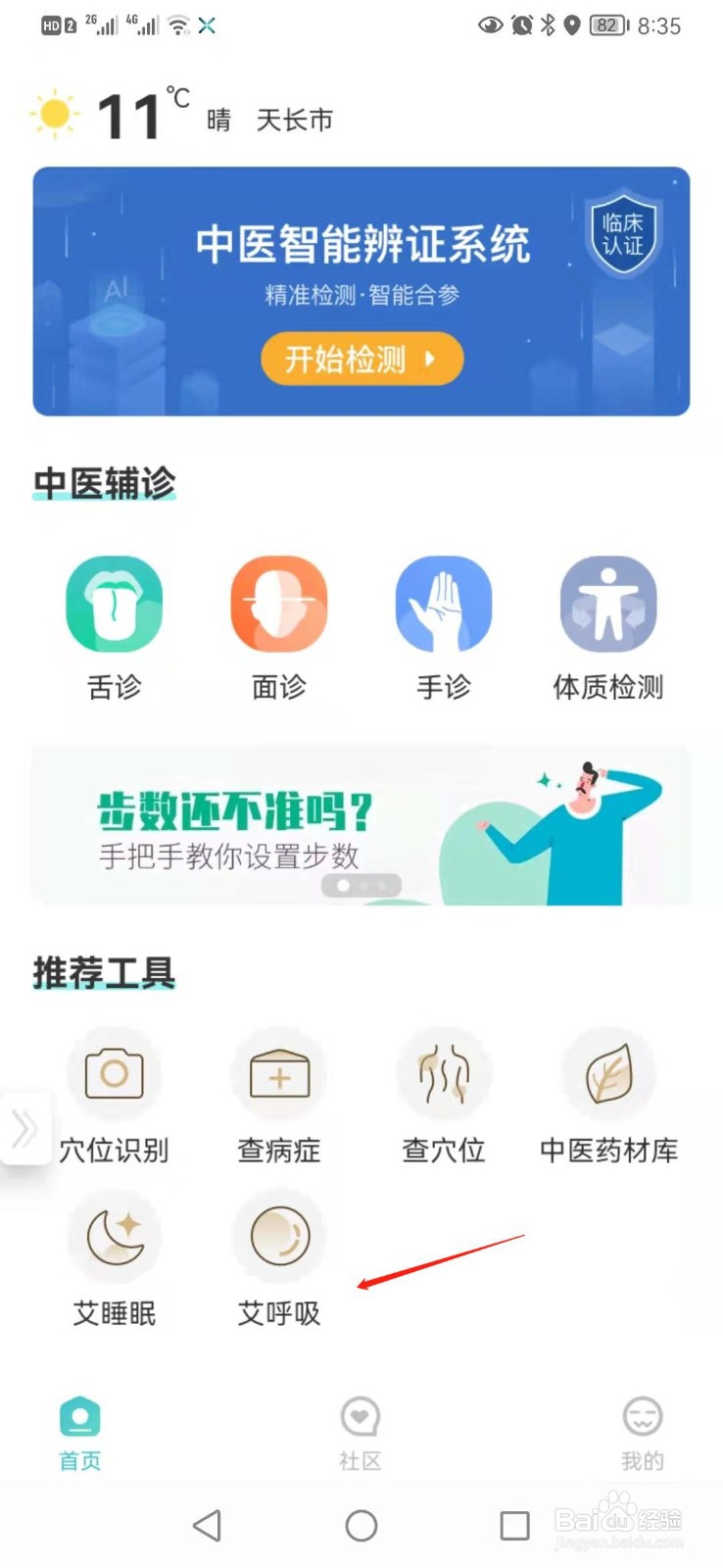Launch the 艾呼吸 breathing tool
This screenshot has height=1568, width=723.
click(x=279, y=1259)
